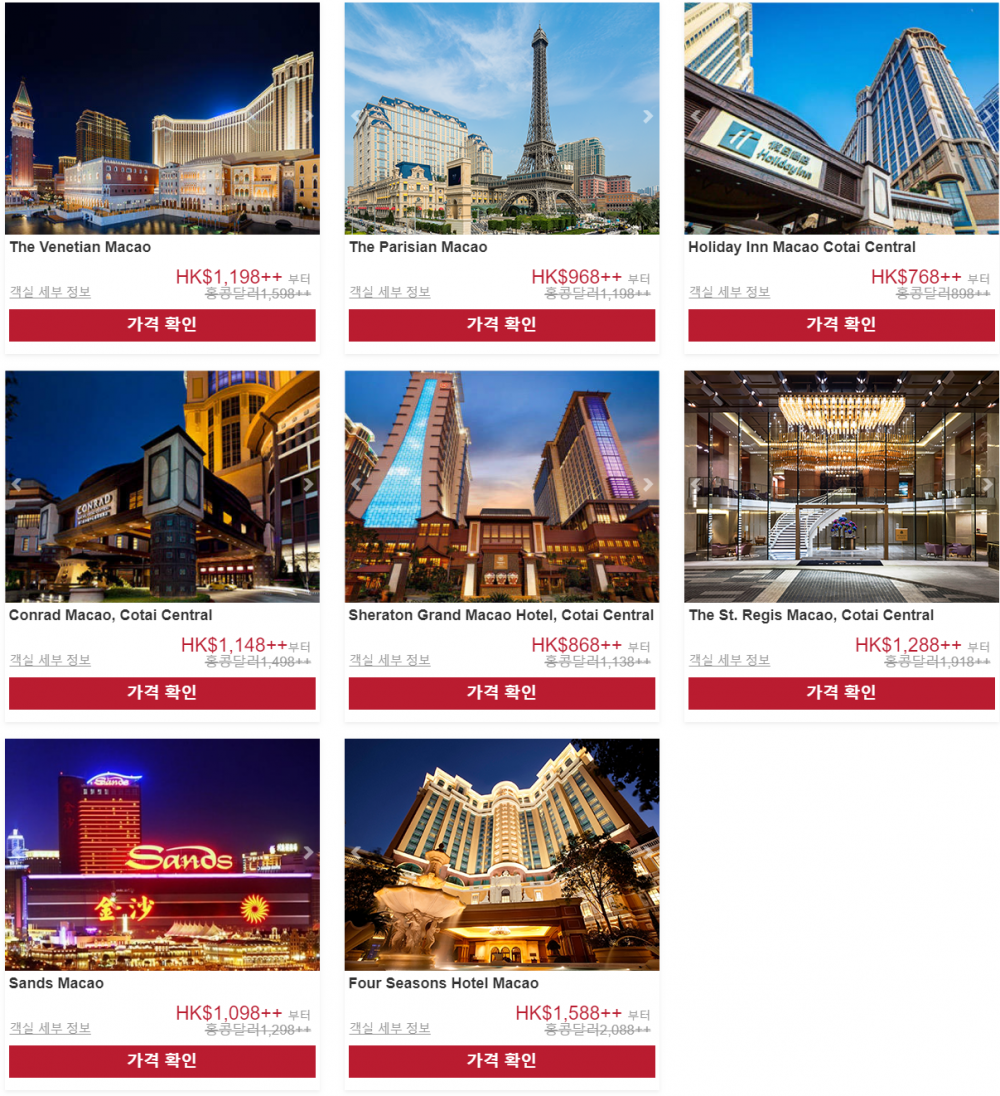The image size is (1000, 1096).
Task: Open room details for Four Seasons Hotel Macao
Action: (x=389, y=1028)
